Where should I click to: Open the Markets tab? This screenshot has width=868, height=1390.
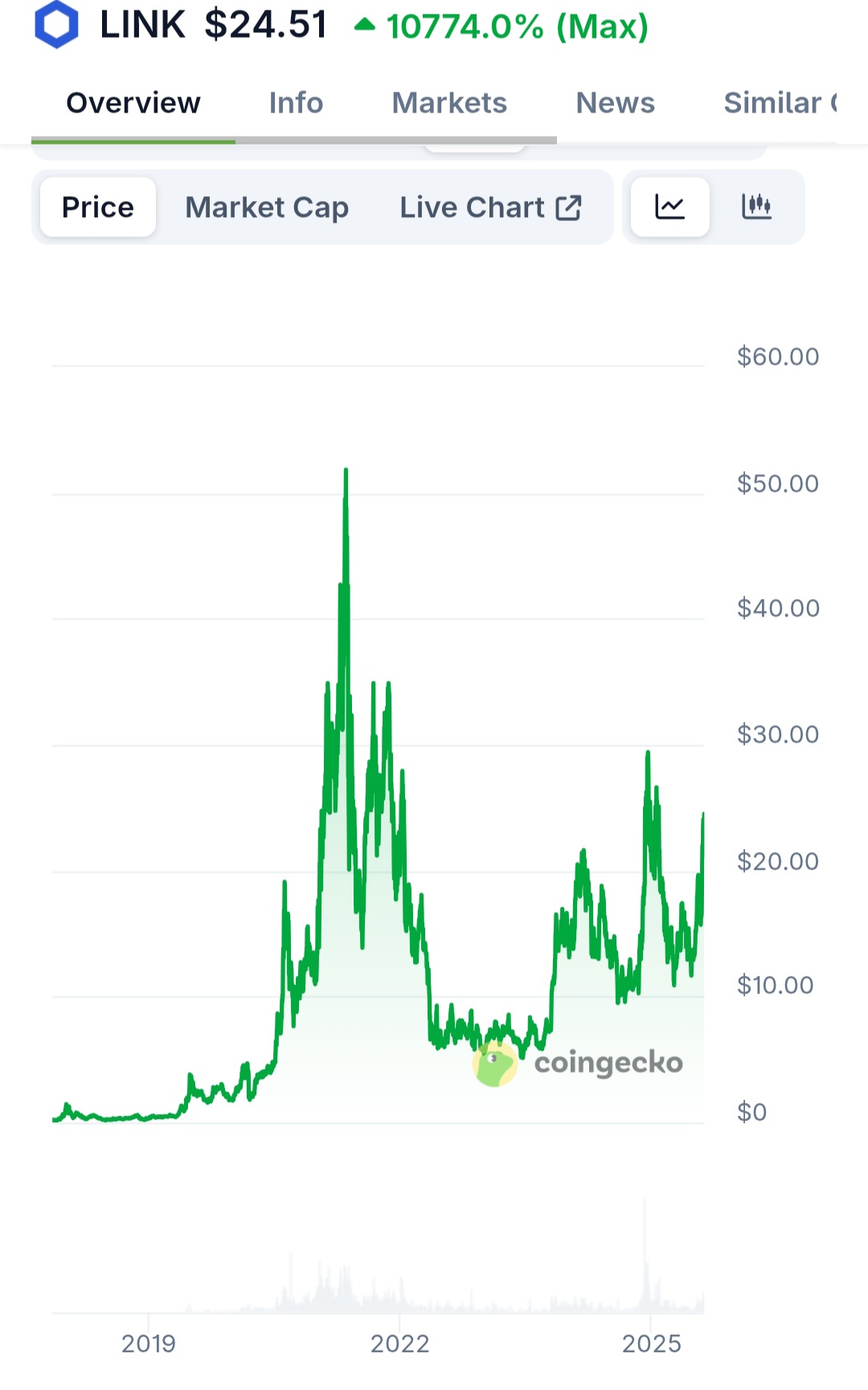point(449,104)
